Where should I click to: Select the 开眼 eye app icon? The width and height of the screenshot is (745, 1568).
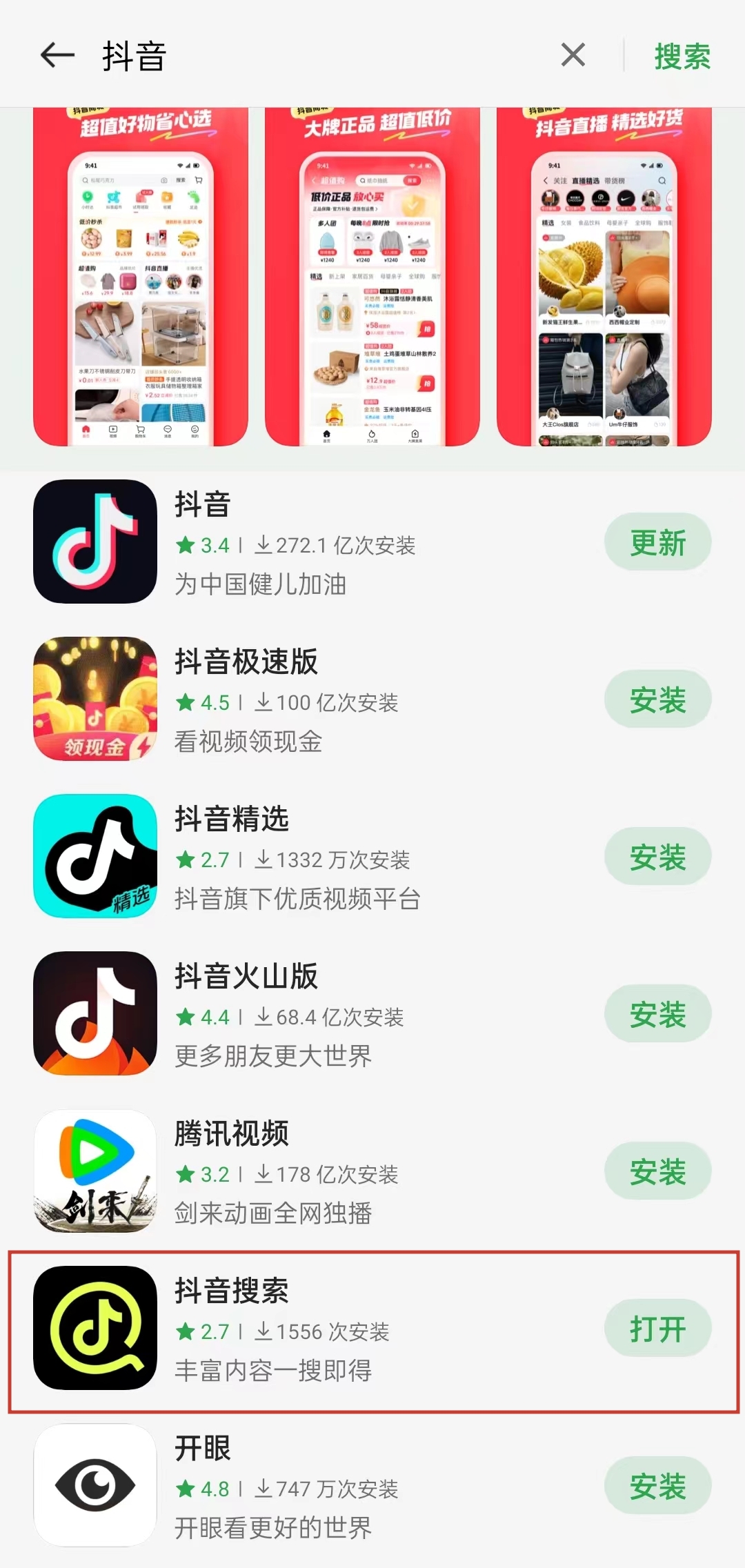pyautogui.click(x=95, y=1486)
